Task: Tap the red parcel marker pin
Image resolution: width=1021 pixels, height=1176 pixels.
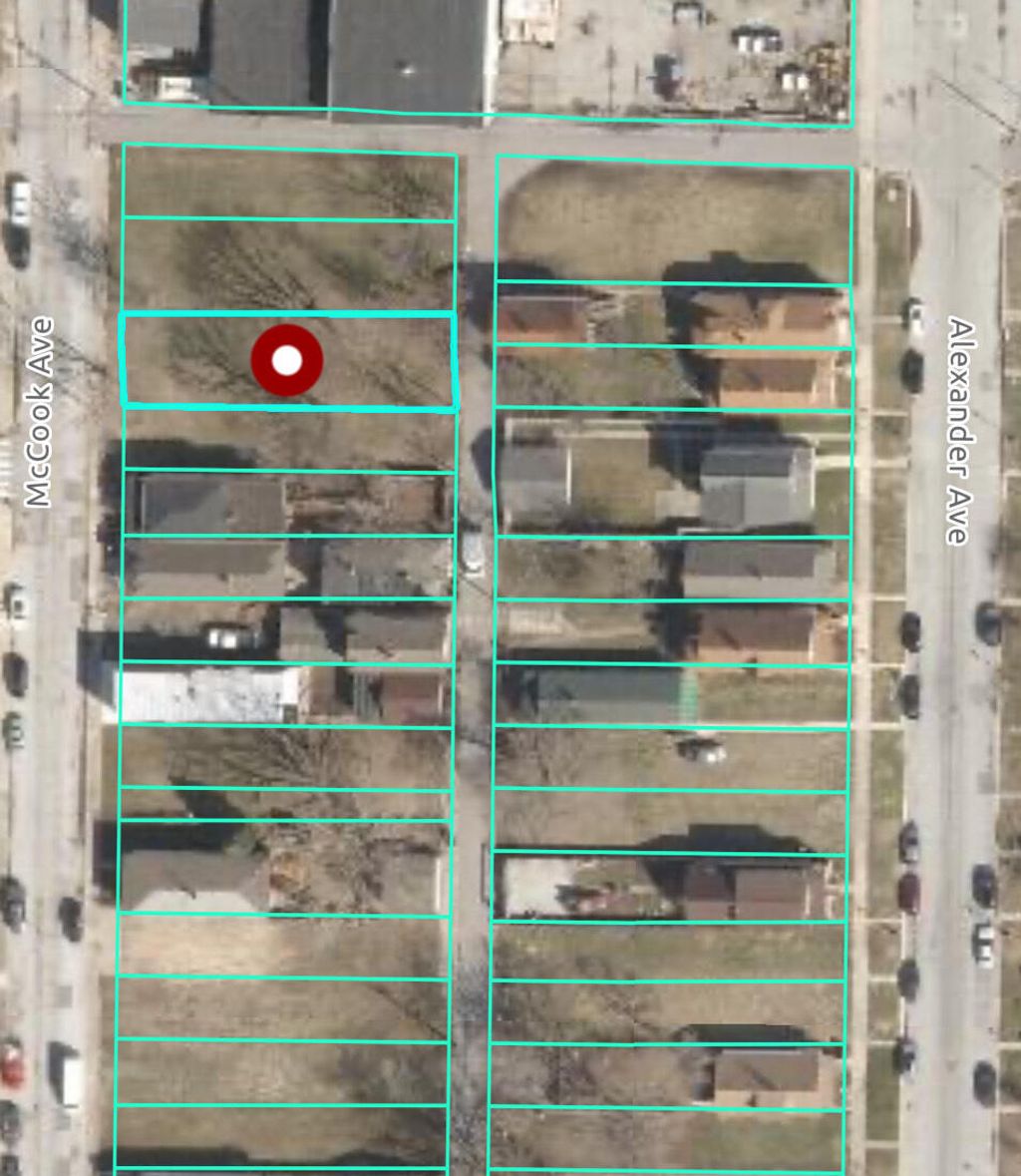Action: [287, 360]
